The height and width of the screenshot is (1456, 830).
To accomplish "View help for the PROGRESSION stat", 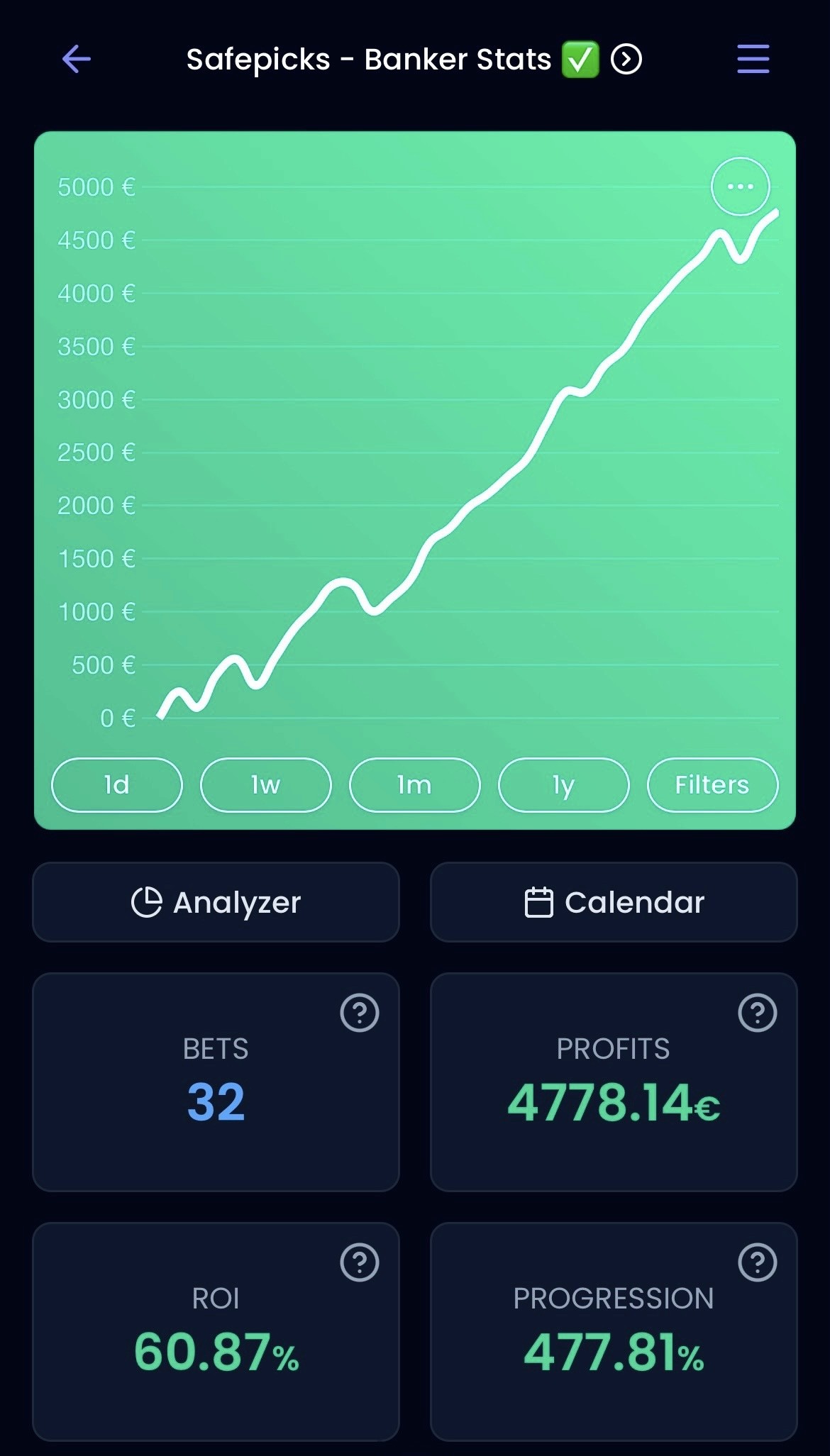I will point(757,1262).
